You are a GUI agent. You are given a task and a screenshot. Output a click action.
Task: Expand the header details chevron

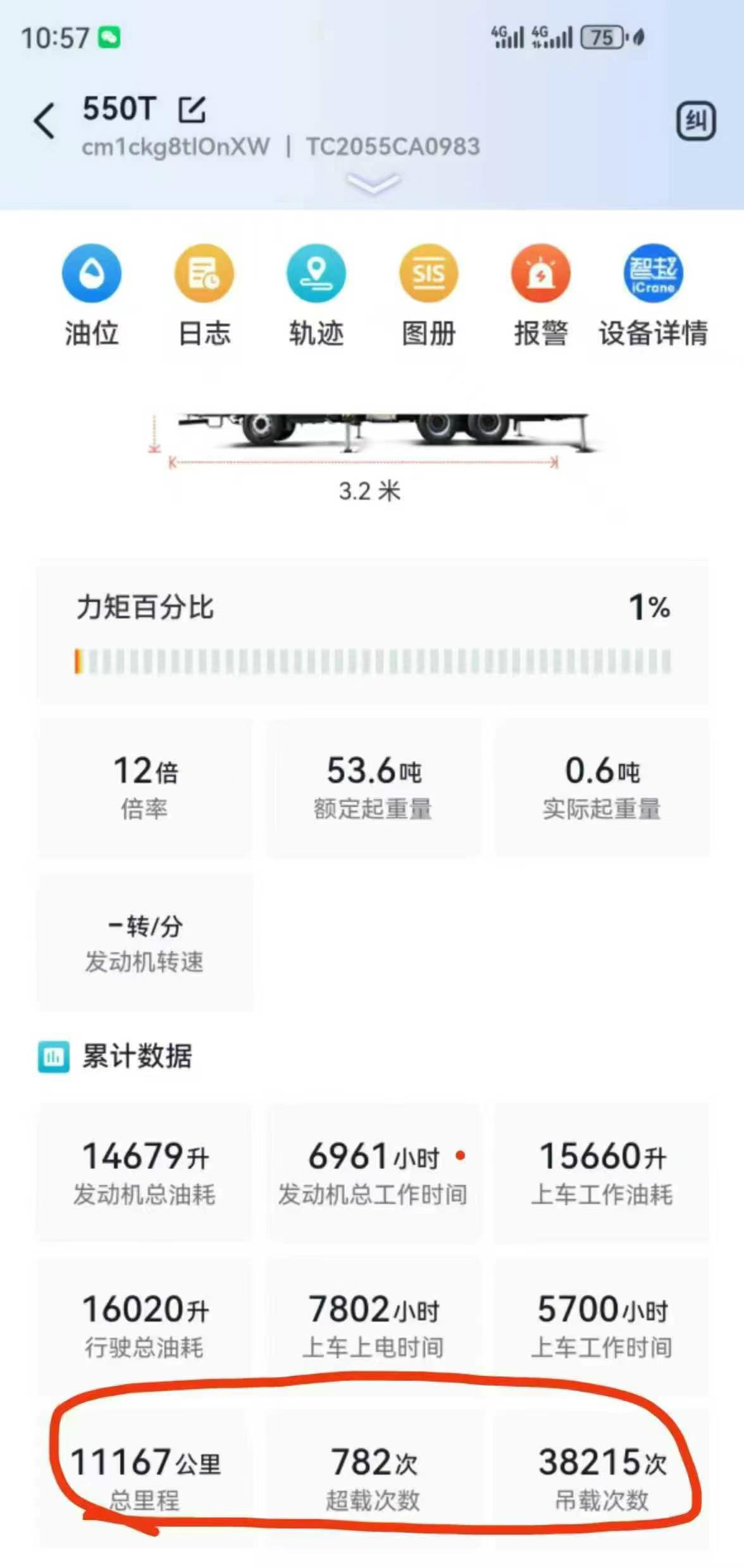click(x=373, y=183)
